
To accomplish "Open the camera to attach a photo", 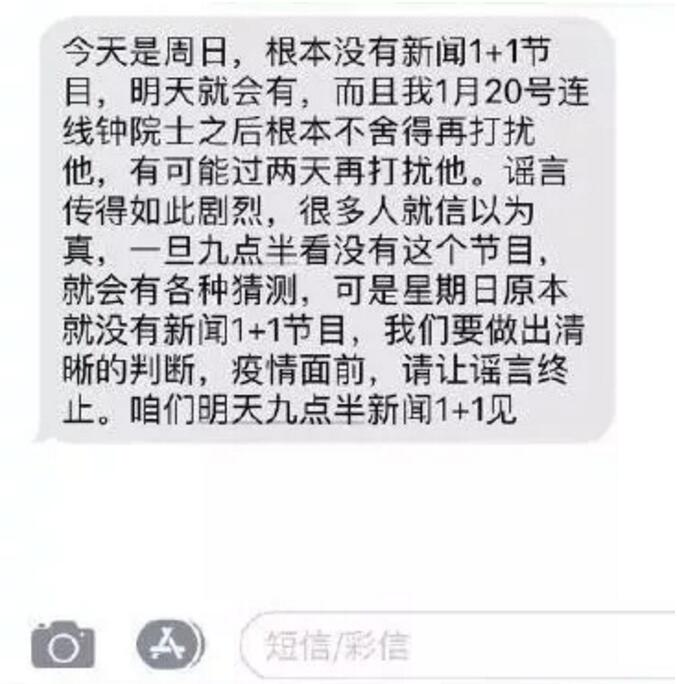I will (x=63, y=645).
